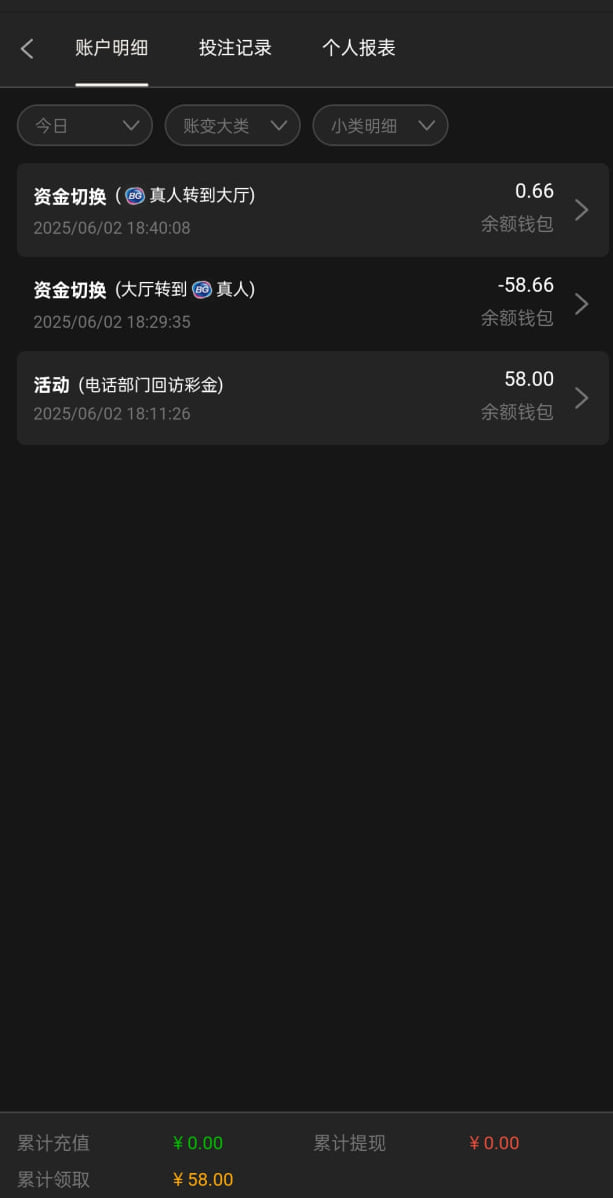The width and height of the screenshot is (613, 1198).
Task: Switch to the 投注记录 tab
Action: (x=235, y=48)
